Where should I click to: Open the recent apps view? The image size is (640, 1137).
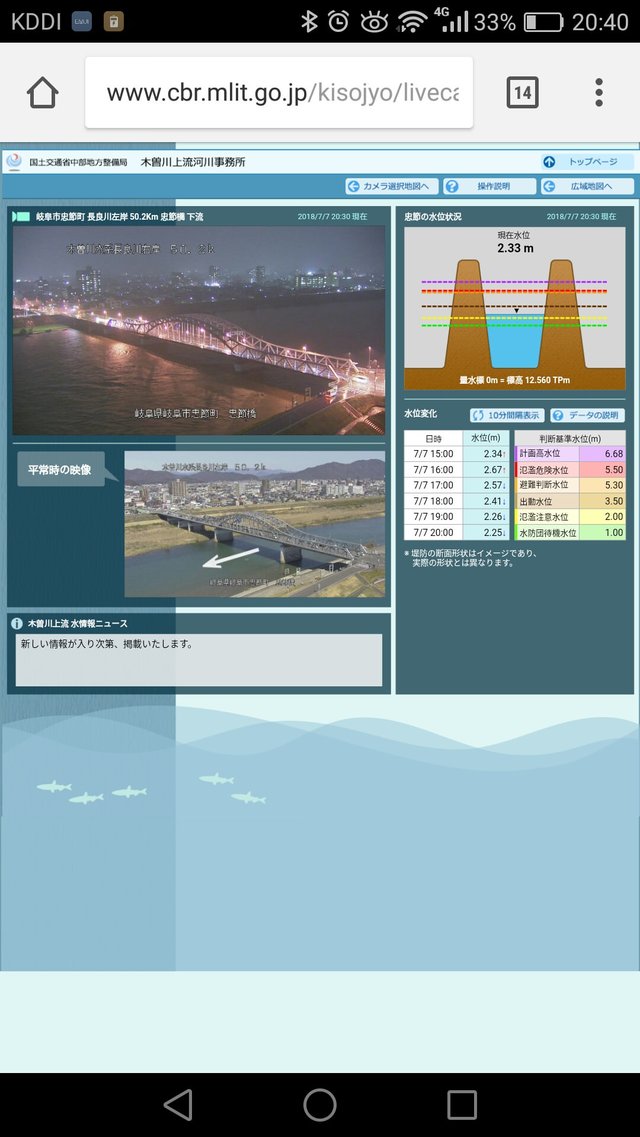462,1104
